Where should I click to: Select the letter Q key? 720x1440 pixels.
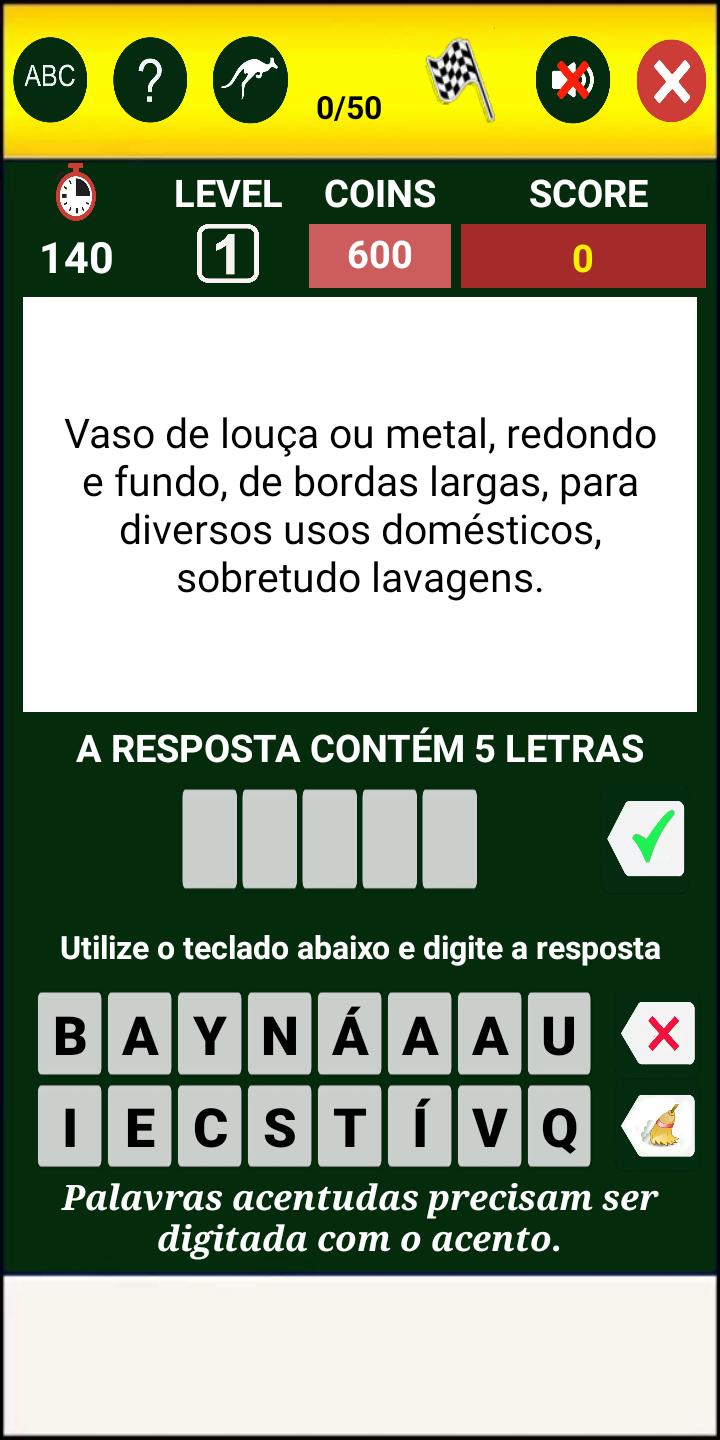[x=559, y=1124]
